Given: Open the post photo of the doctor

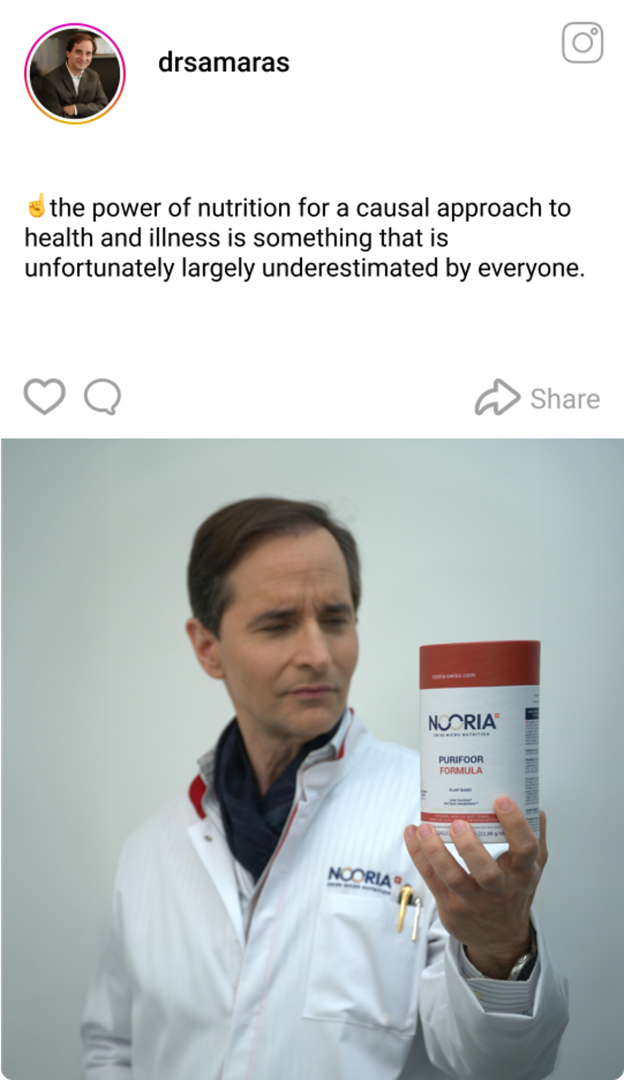Looking at the screenshot, I should (312, 758).
